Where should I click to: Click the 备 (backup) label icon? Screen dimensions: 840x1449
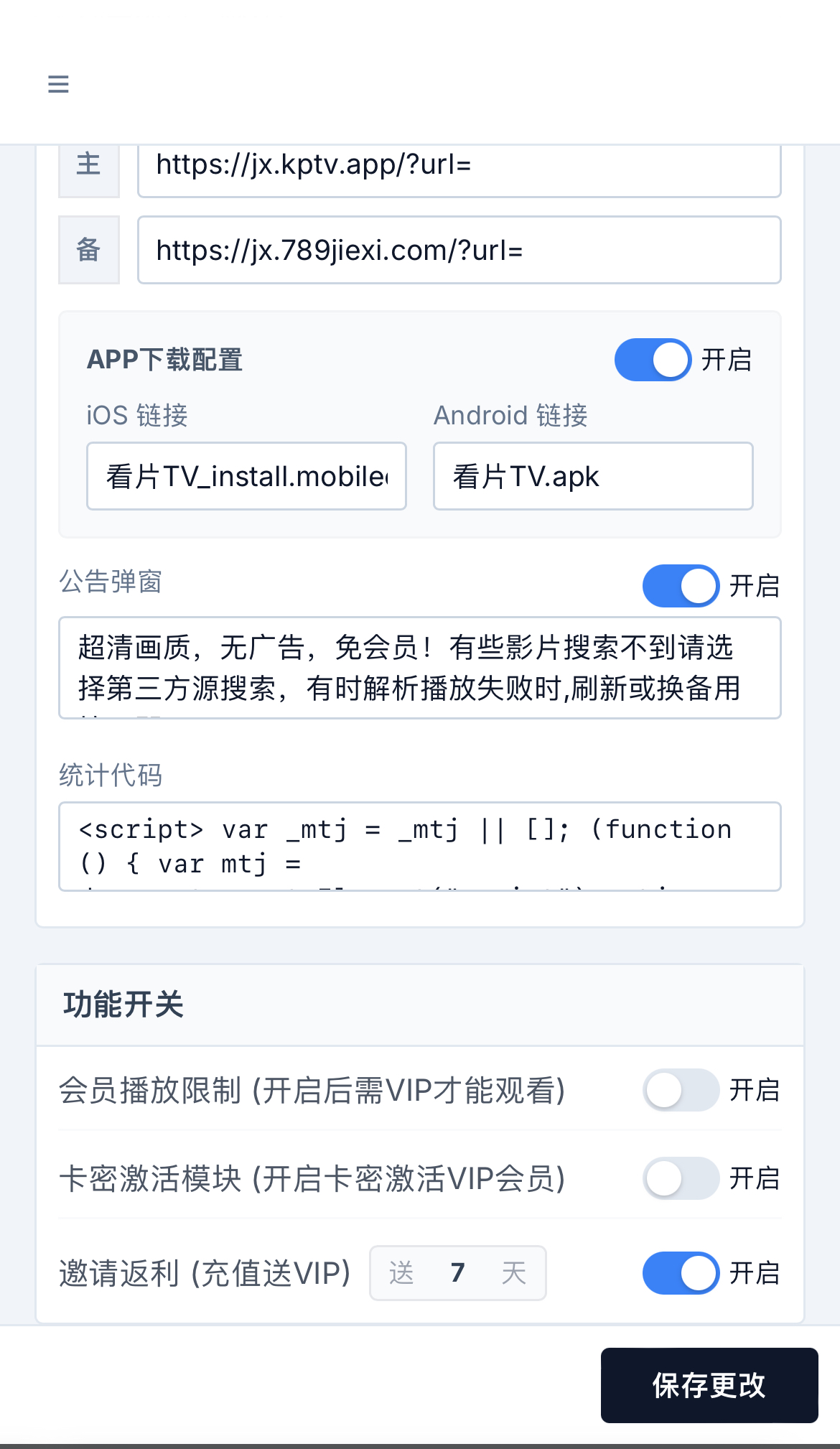tap(88, 249)
